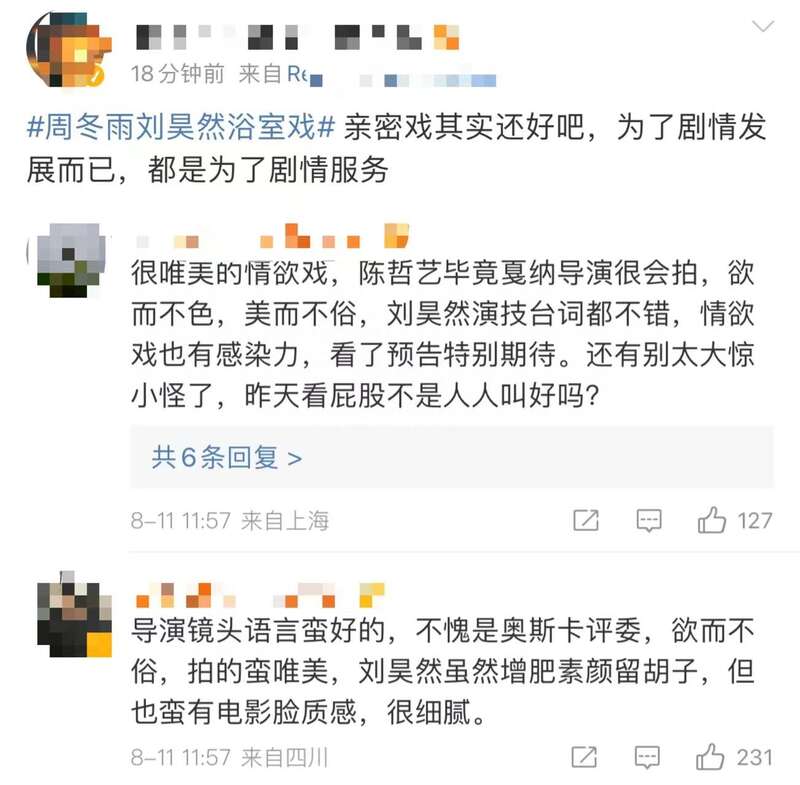
Task: Reply to the comment from 四川
Action: click(x=649, y=757)
